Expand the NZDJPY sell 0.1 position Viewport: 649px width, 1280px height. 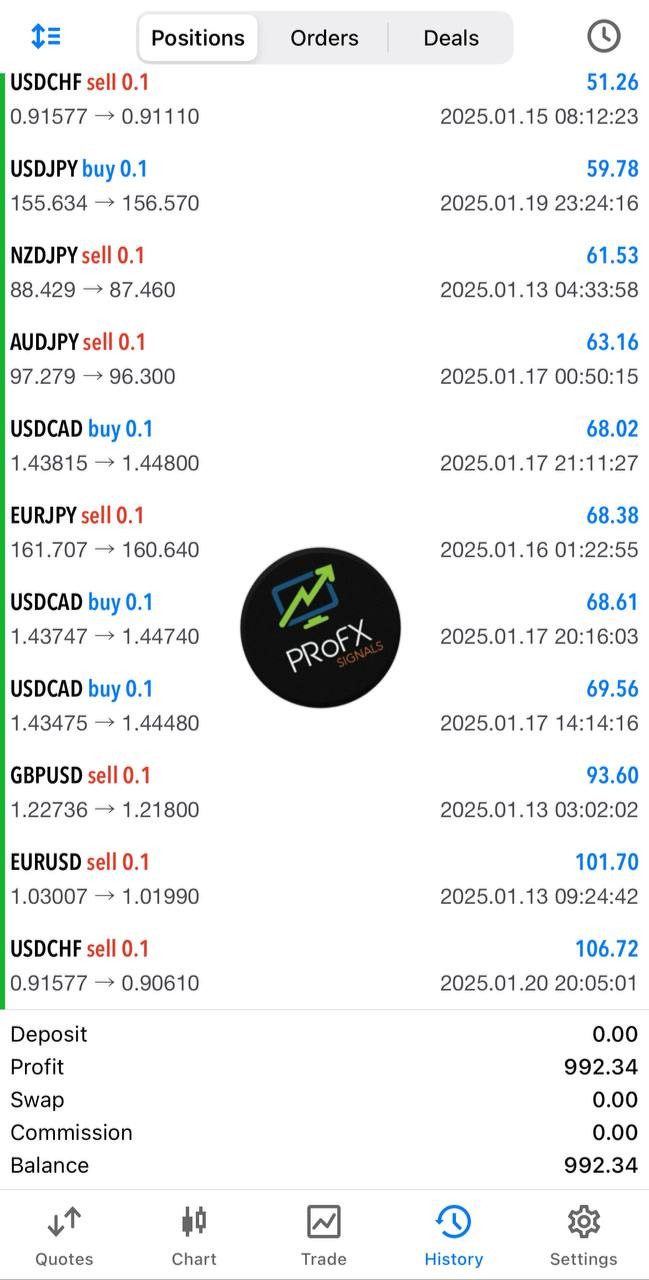pos(324,273)
